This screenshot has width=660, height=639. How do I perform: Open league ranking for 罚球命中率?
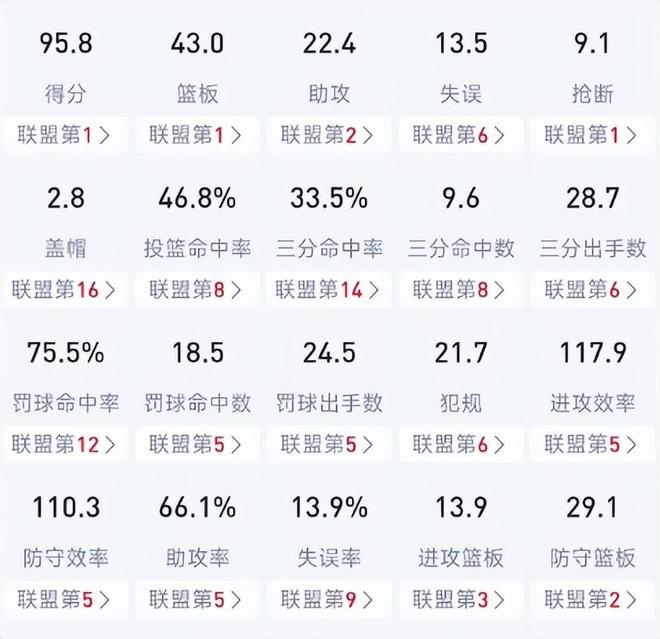[x=66, y=444]
